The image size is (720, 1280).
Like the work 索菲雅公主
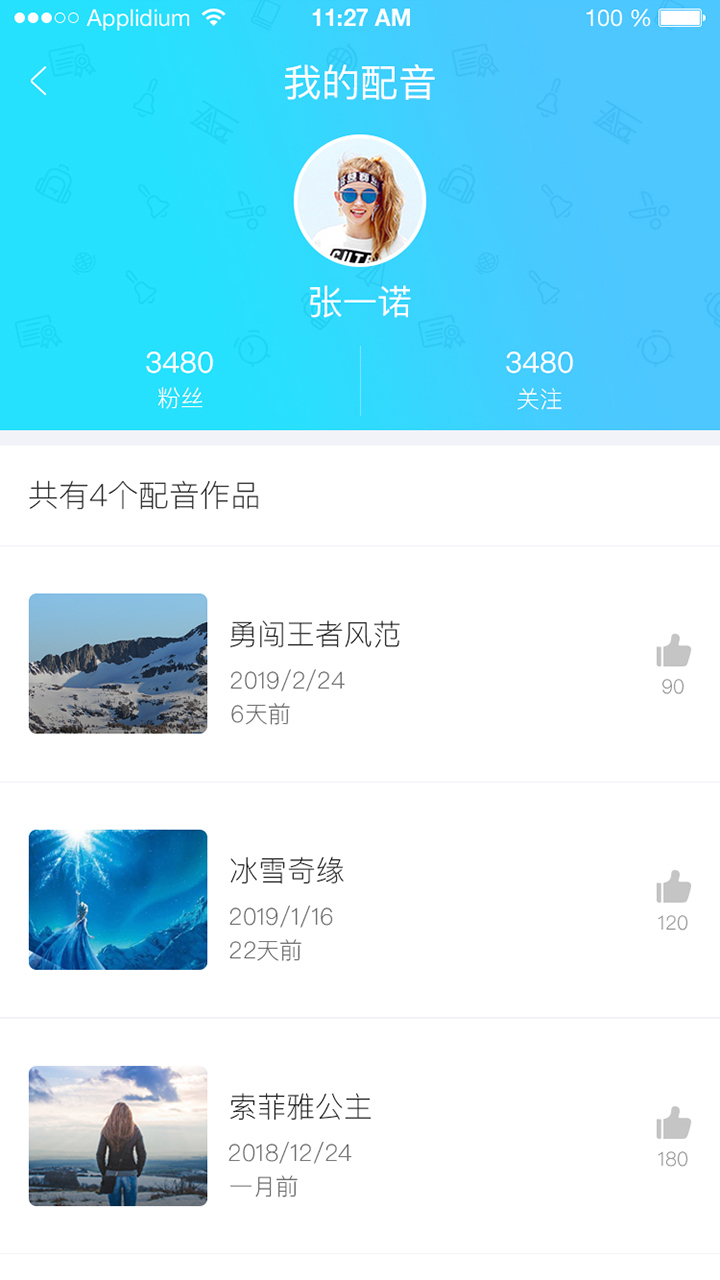point(673,1123)
